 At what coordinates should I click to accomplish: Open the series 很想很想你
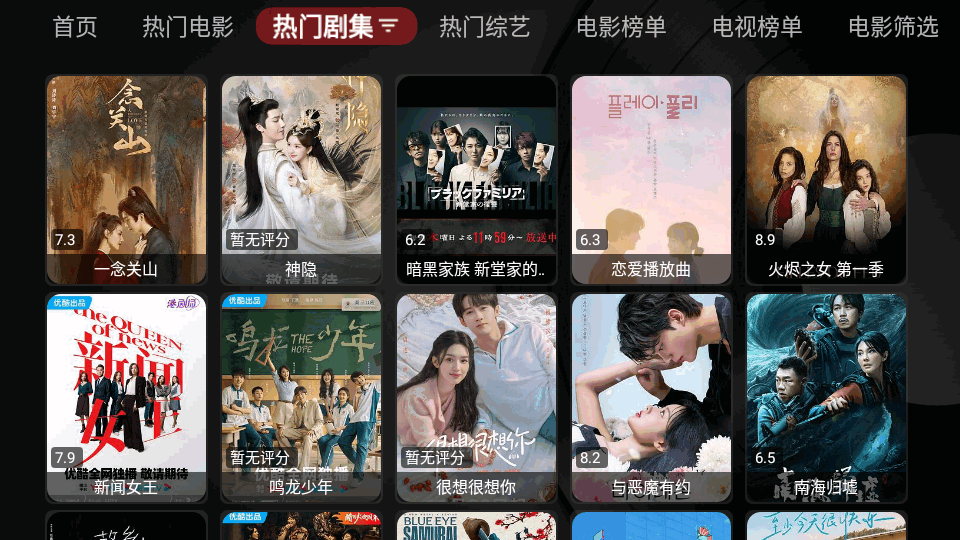point(476,398)
